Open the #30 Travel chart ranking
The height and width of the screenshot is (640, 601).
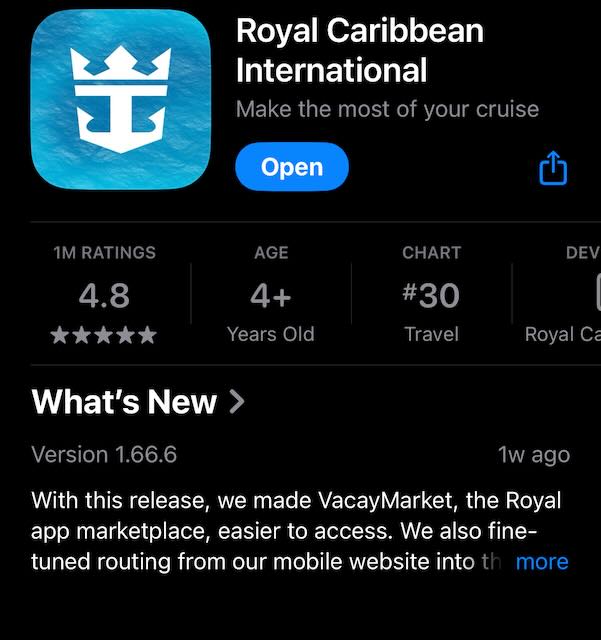coord(431,296)
